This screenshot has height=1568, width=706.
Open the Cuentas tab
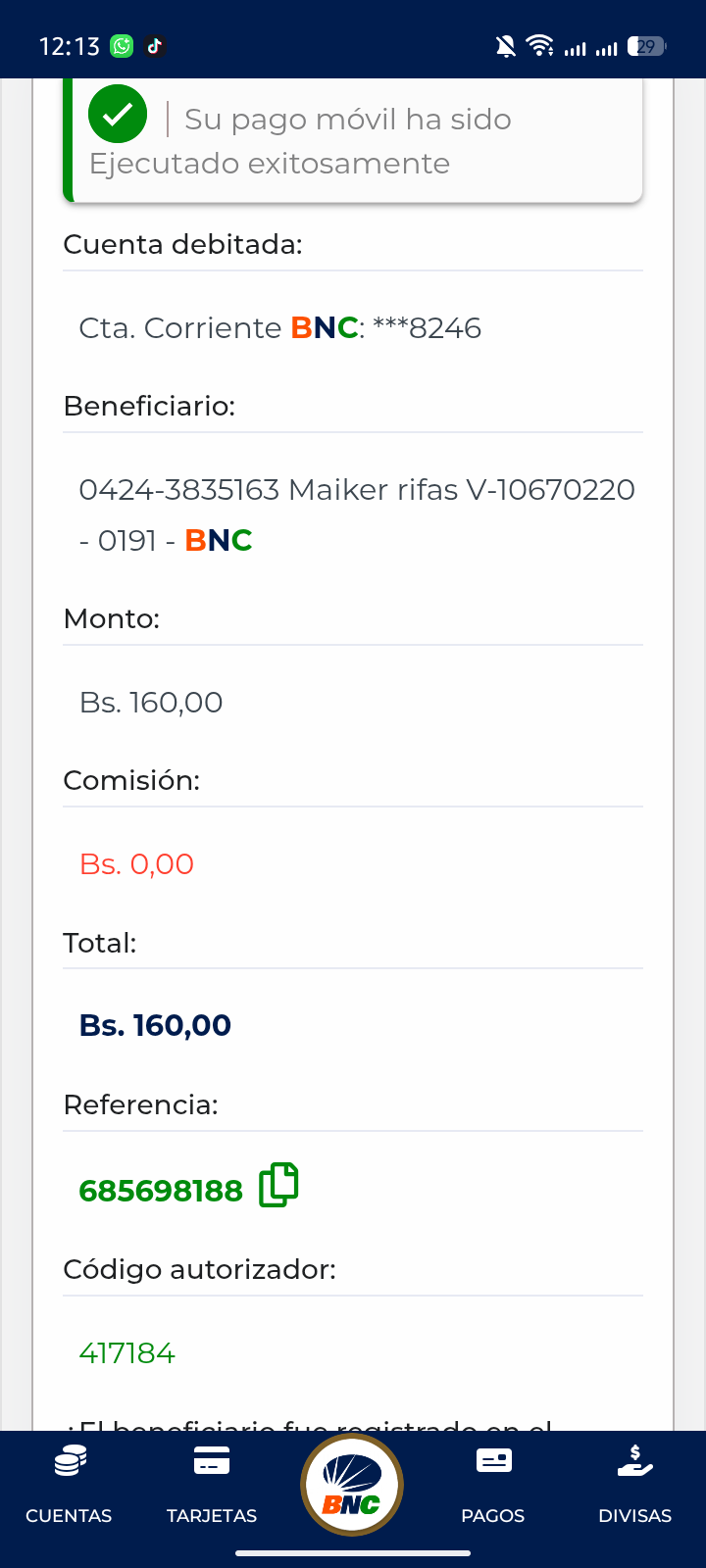[x=69, y=1486]
